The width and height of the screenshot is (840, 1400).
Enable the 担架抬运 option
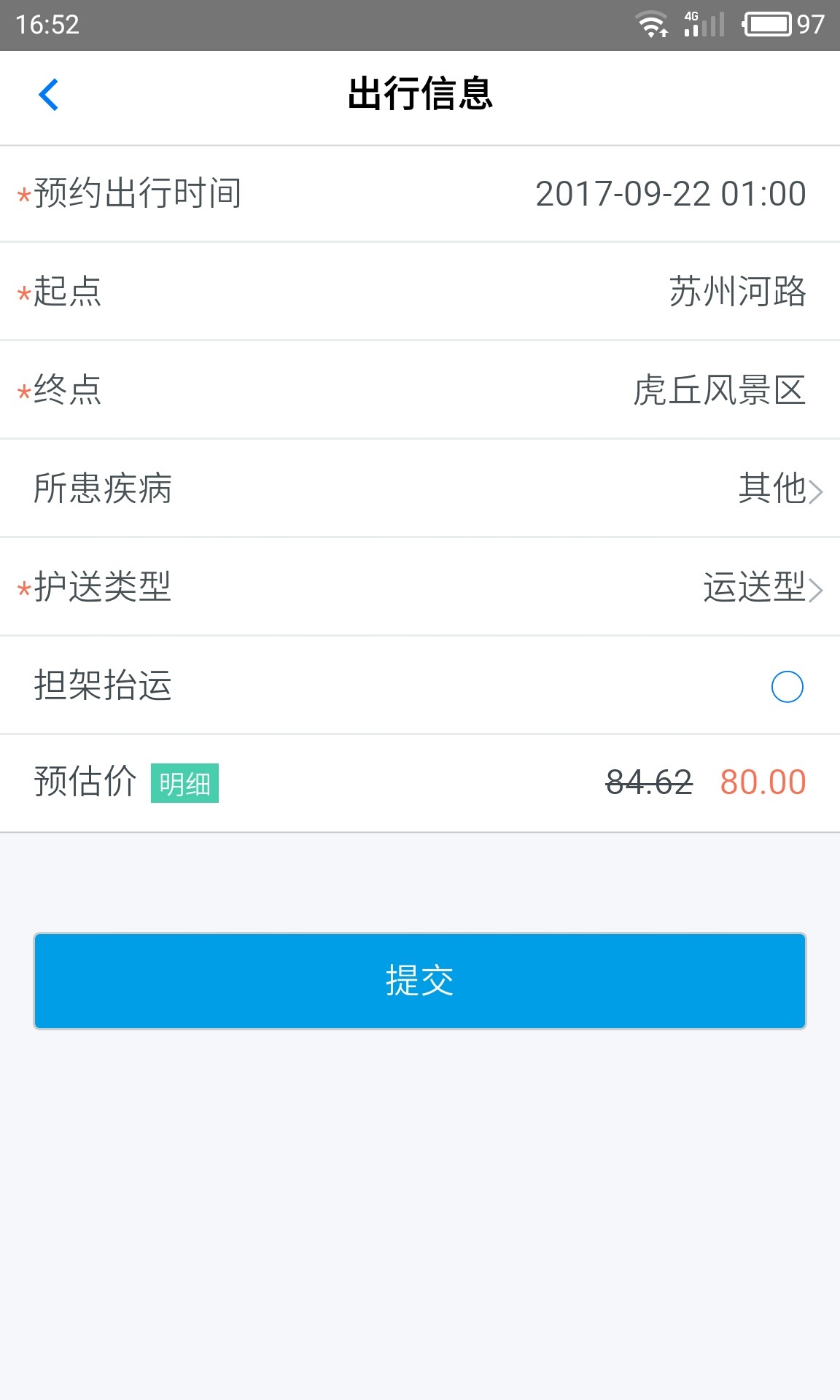click(x=787, y=686)
